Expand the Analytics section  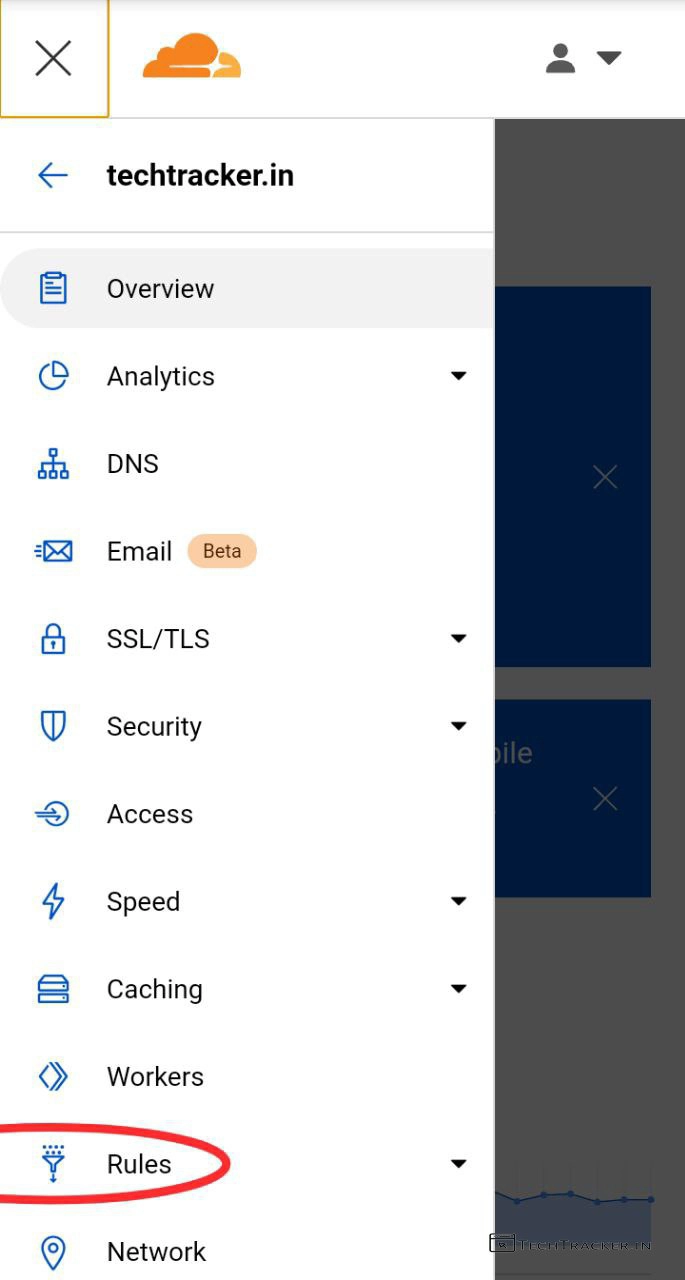click(458, 377)
